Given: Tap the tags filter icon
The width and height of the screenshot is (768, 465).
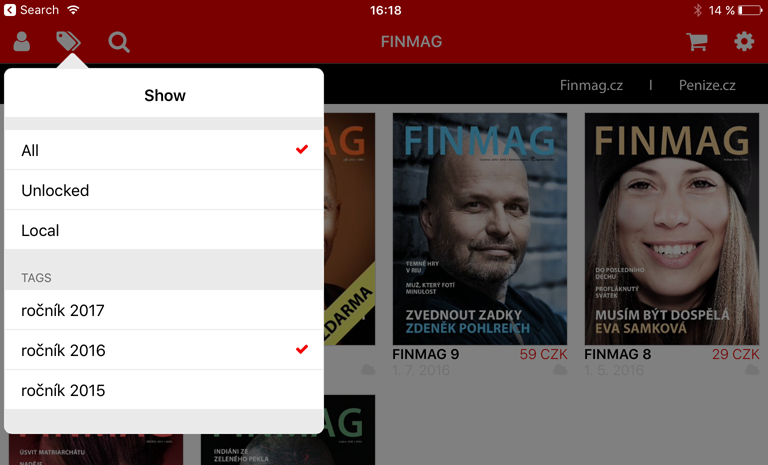Looking at the screenshot, I should coord(68,42).
